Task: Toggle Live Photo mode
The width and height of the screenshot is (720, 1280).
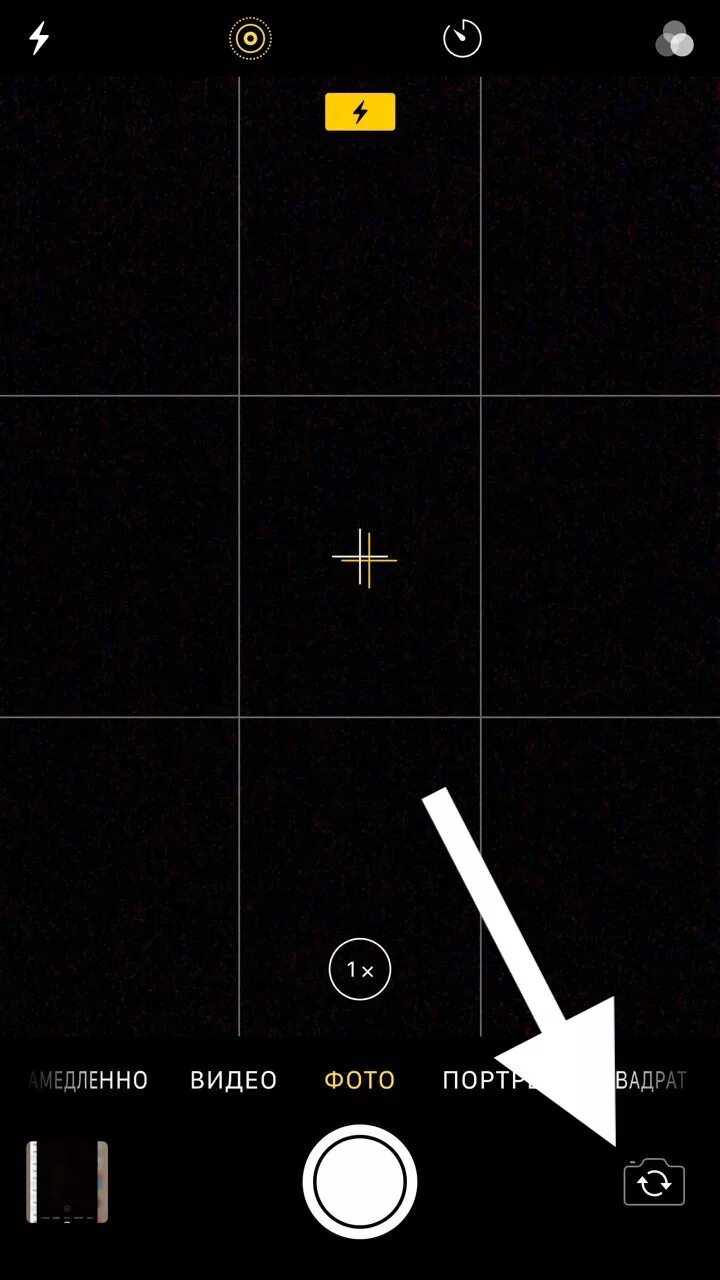Action: (x=250, y=39)
